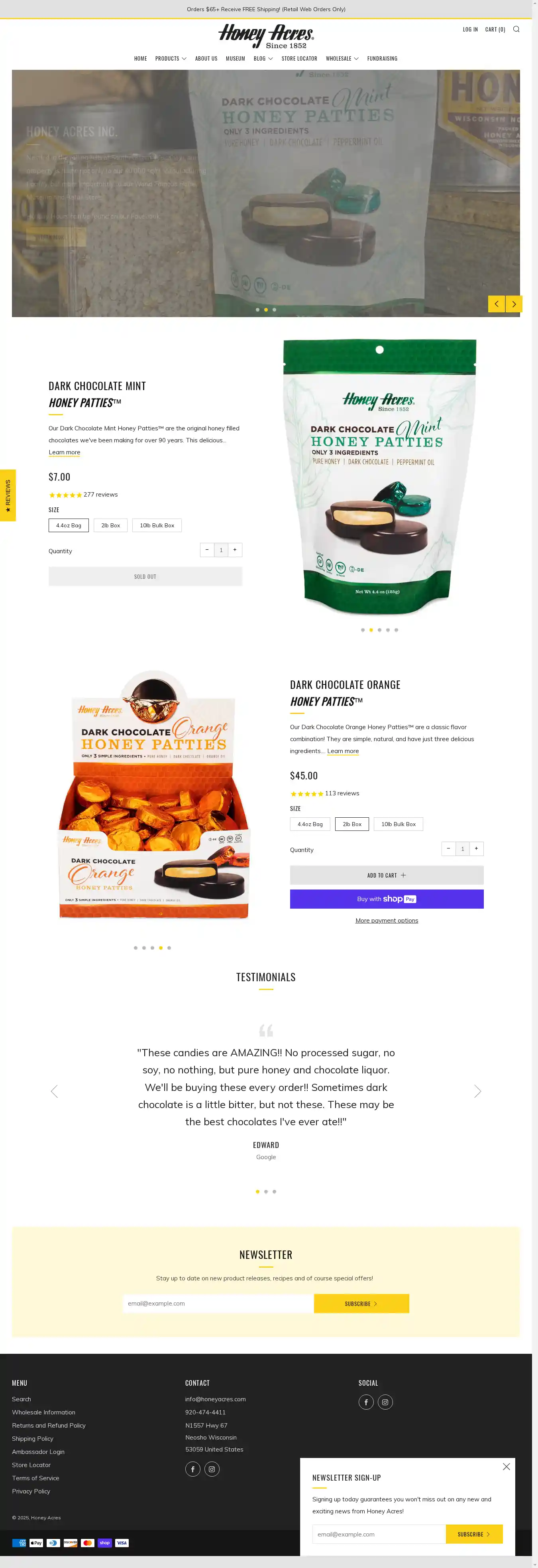Show next testimonial with right arrow

[477, 1091]
